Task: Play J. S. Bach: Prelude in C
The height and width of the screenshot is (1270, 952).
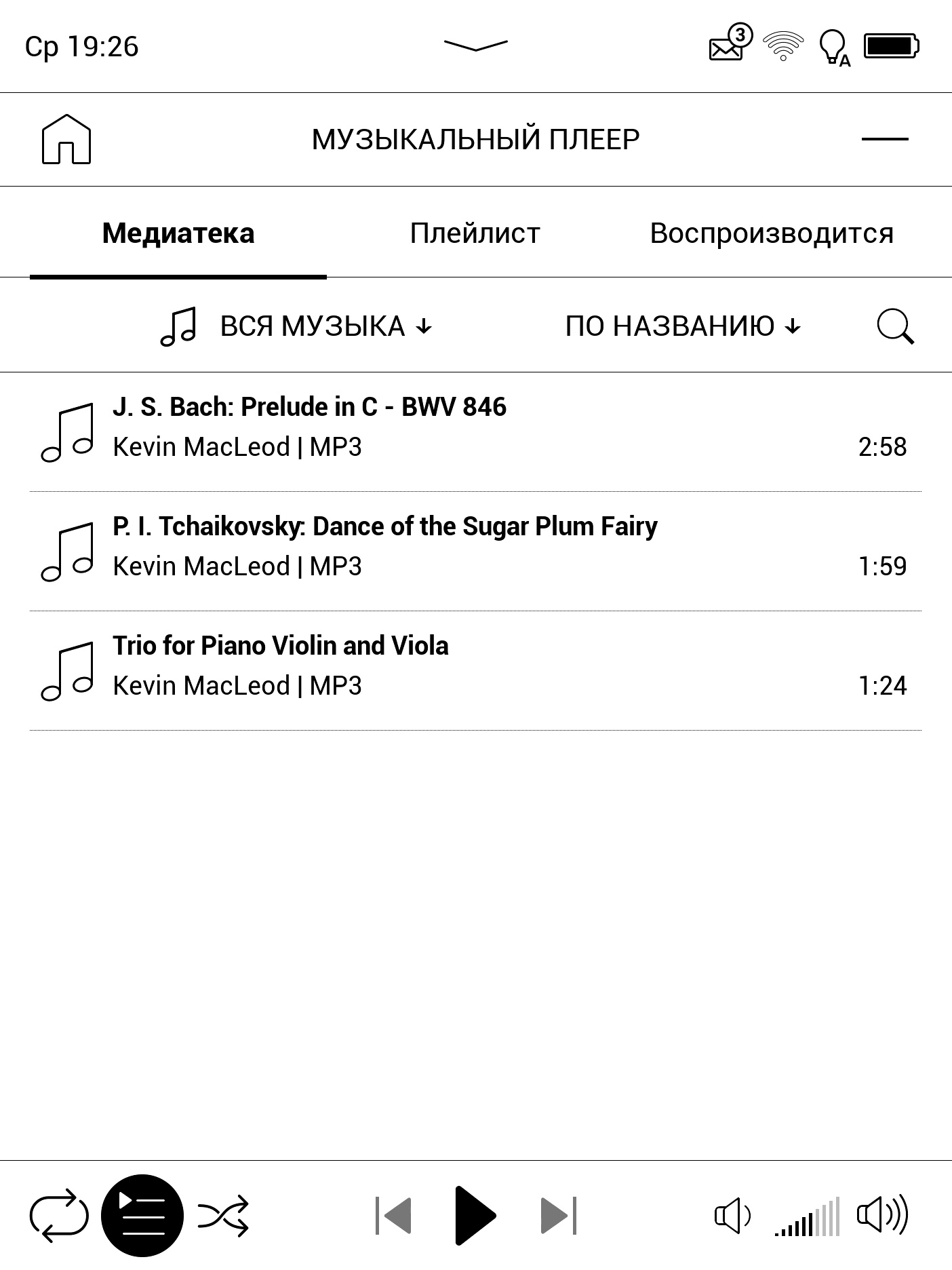Action: pos(309,426)
